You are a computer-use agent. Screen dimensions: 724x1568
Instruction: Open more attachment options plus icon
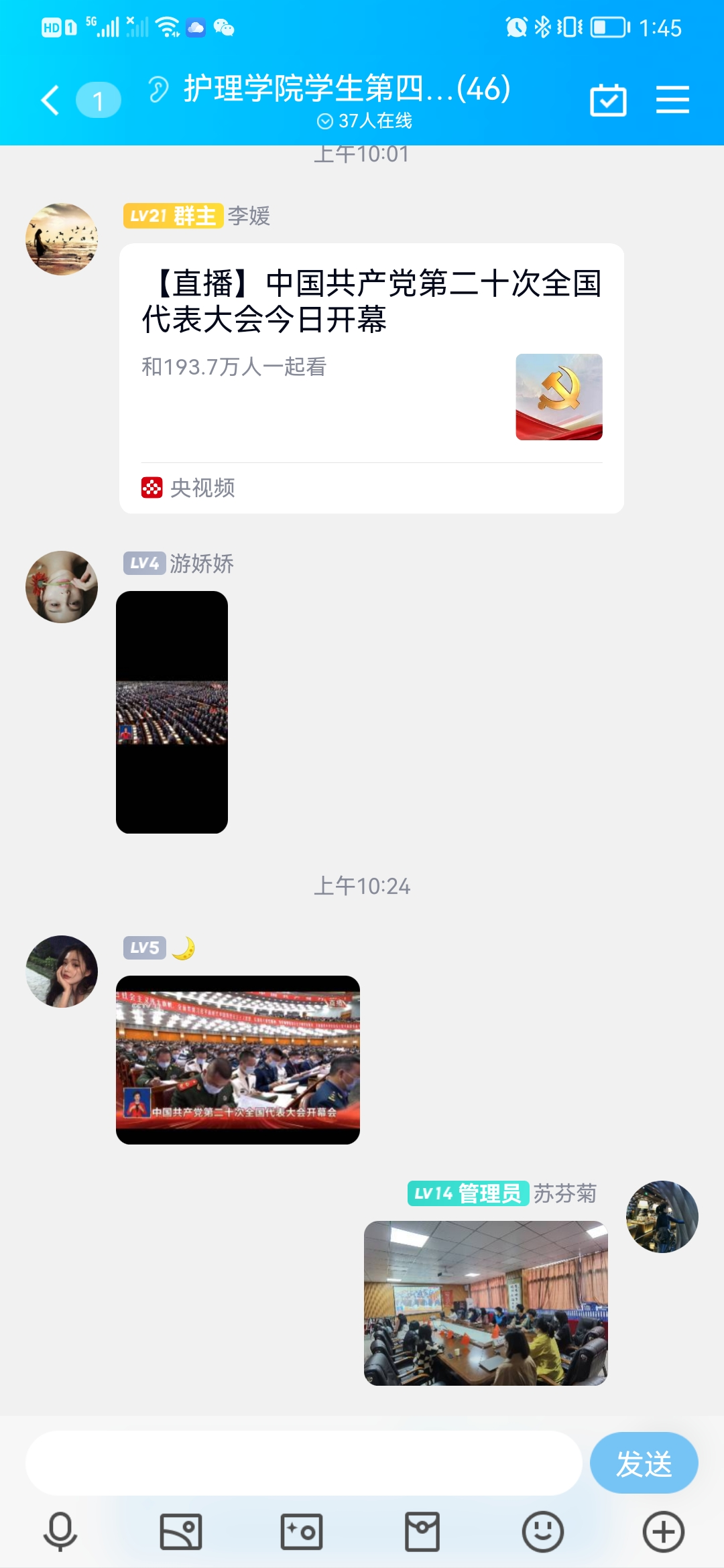tap(663, 1532)
